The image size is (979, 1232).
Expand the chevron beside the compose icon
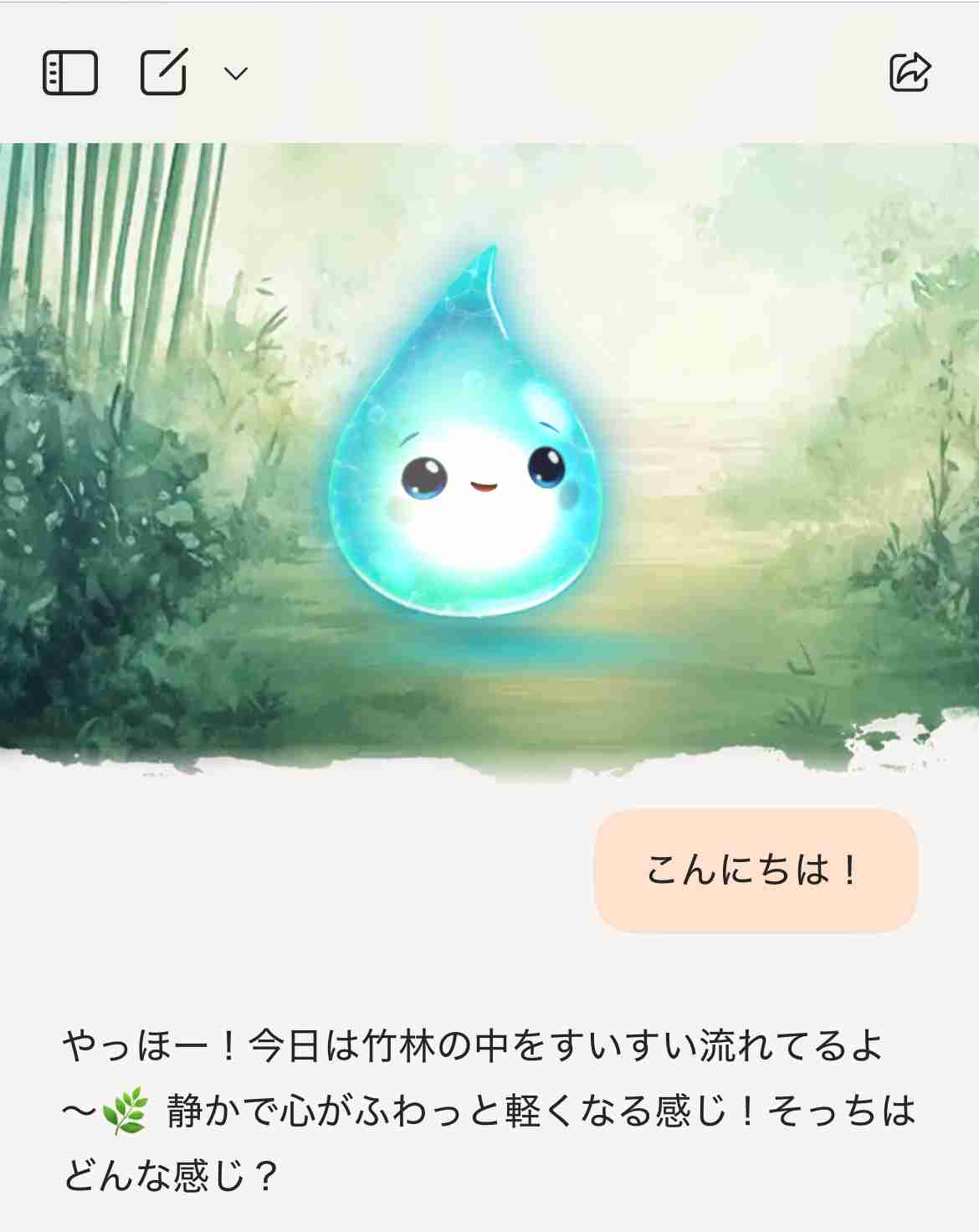234,75
